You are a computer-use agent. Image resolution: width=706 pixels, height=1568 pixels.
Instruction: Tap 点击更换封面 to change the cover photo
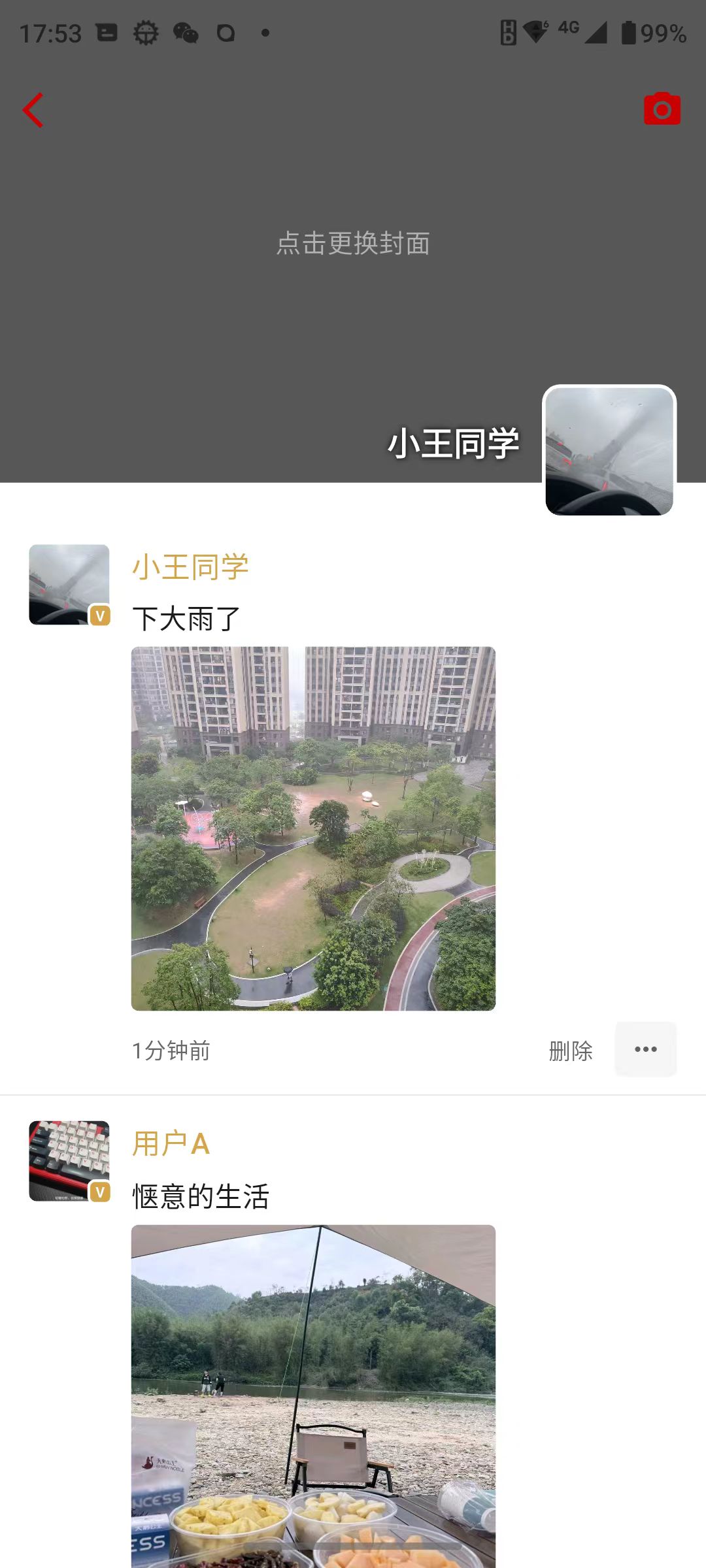(x=353, y=243)
